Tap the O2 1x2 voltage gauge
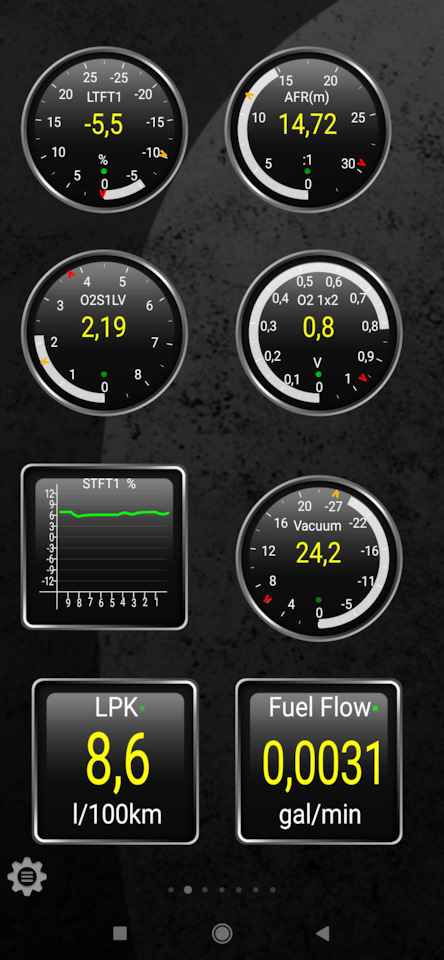 319,333
